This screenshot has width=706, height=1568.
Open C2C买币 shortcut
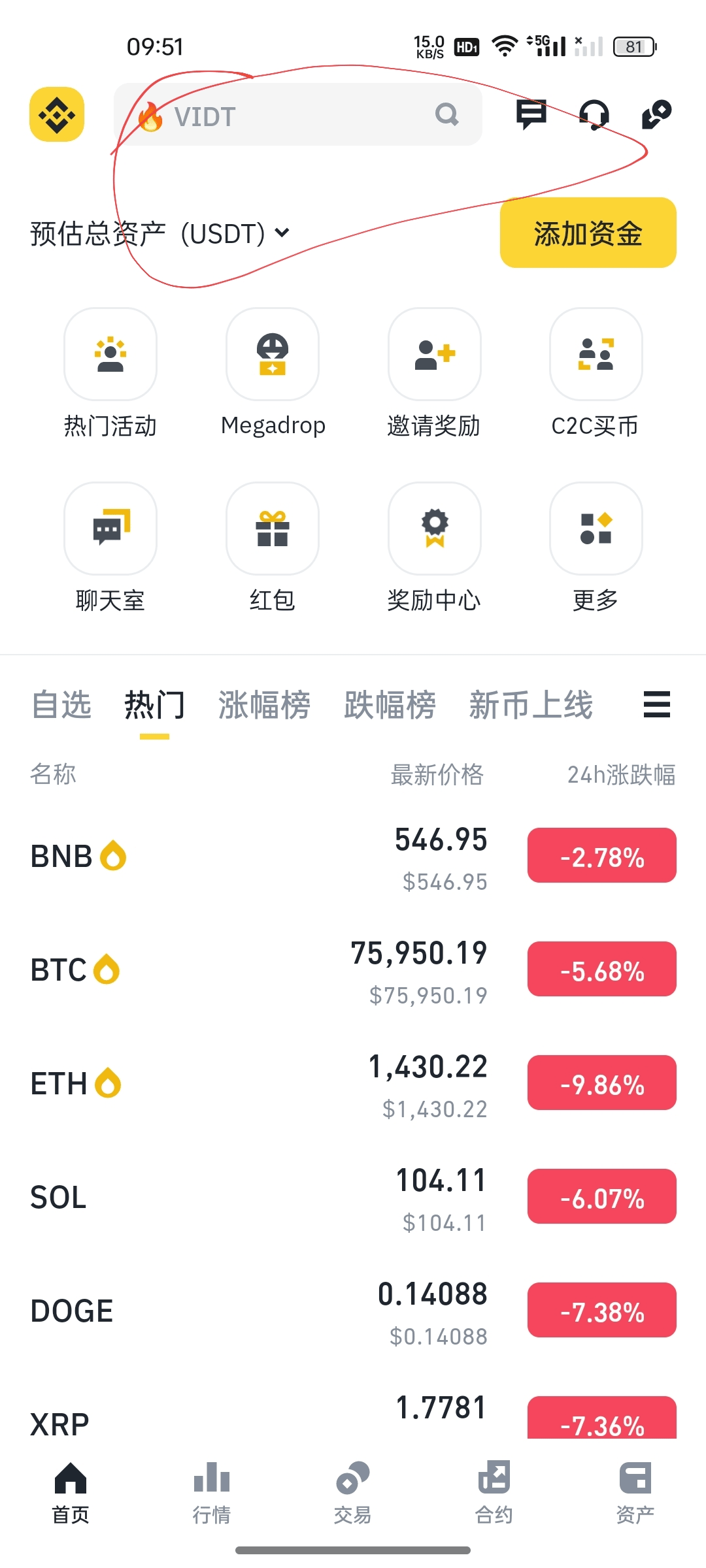(x=596, y=374)
